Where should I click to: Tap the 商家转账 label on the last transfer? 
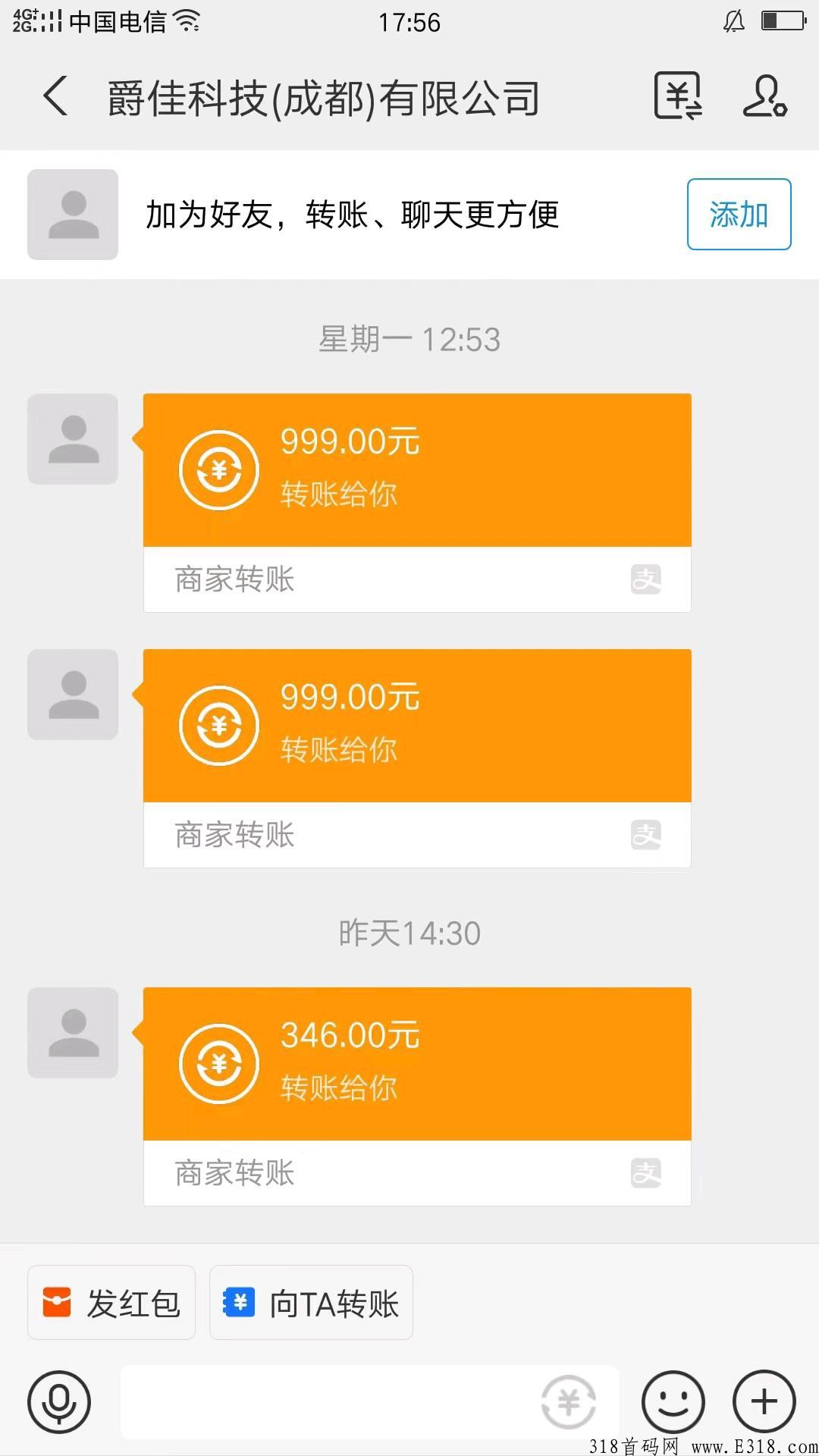(x=235, y=1173)
